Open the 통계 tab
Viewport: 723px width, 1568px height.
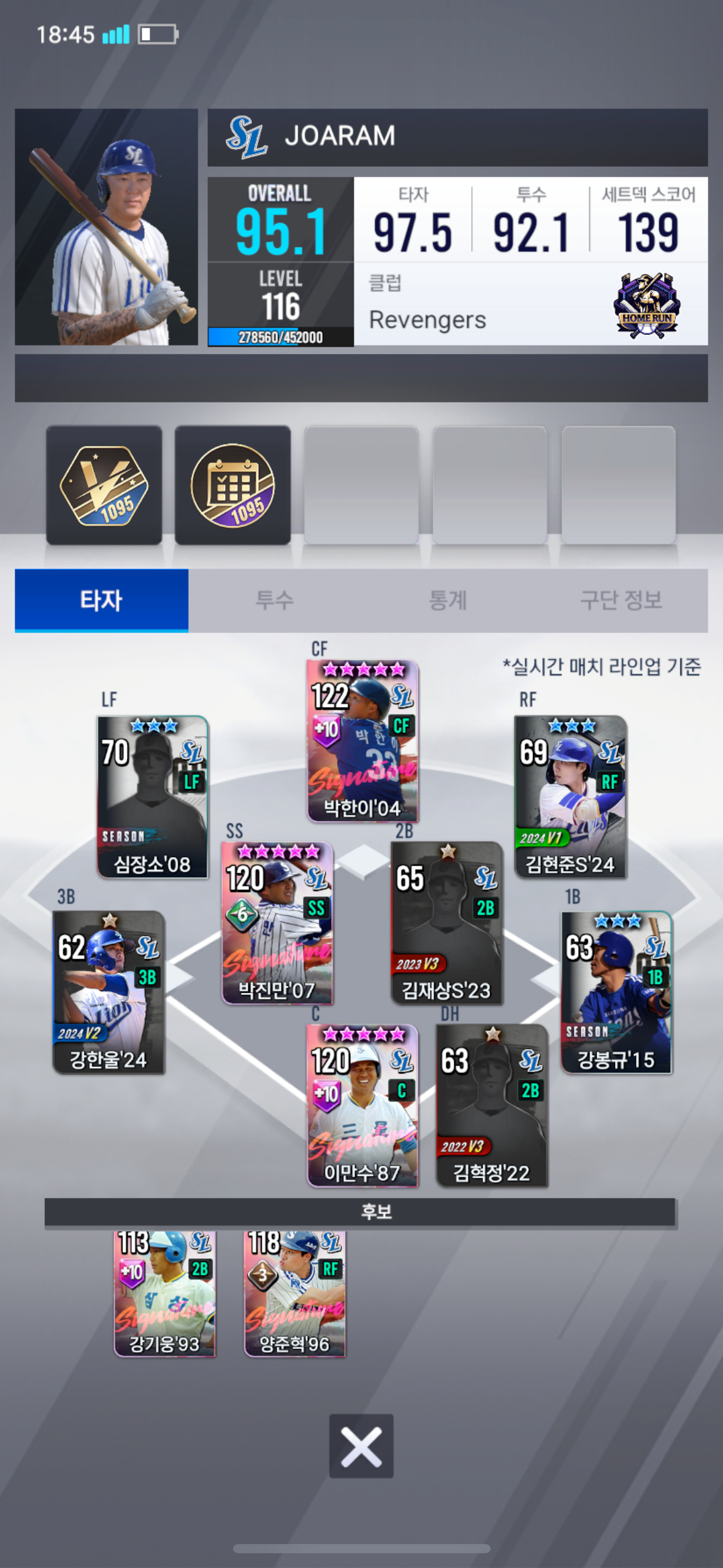tap(448, 600)
